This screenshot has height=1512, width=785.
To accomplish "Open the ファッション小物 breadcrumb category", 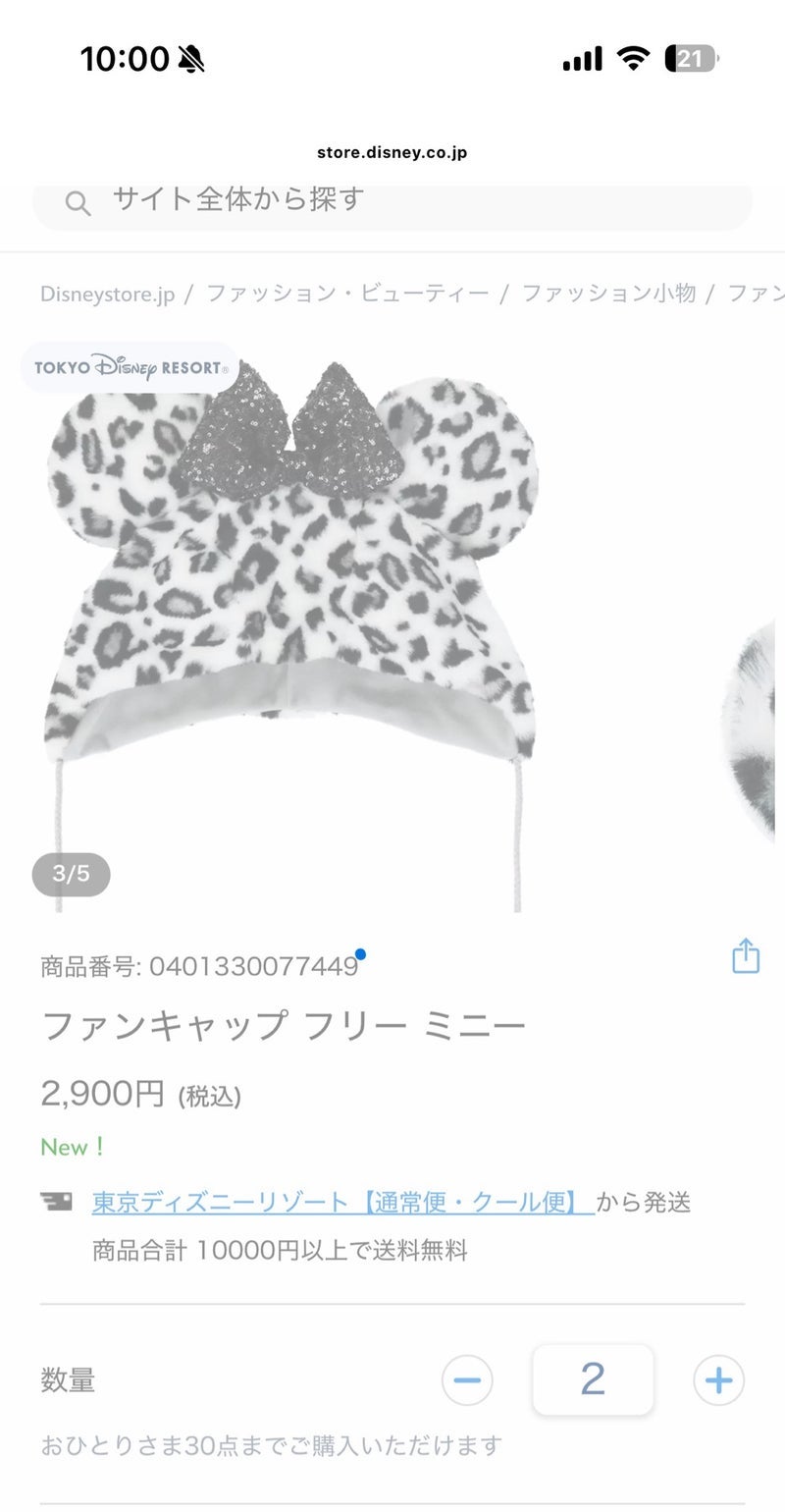I will pyautogui.click(x=608, y=293).
